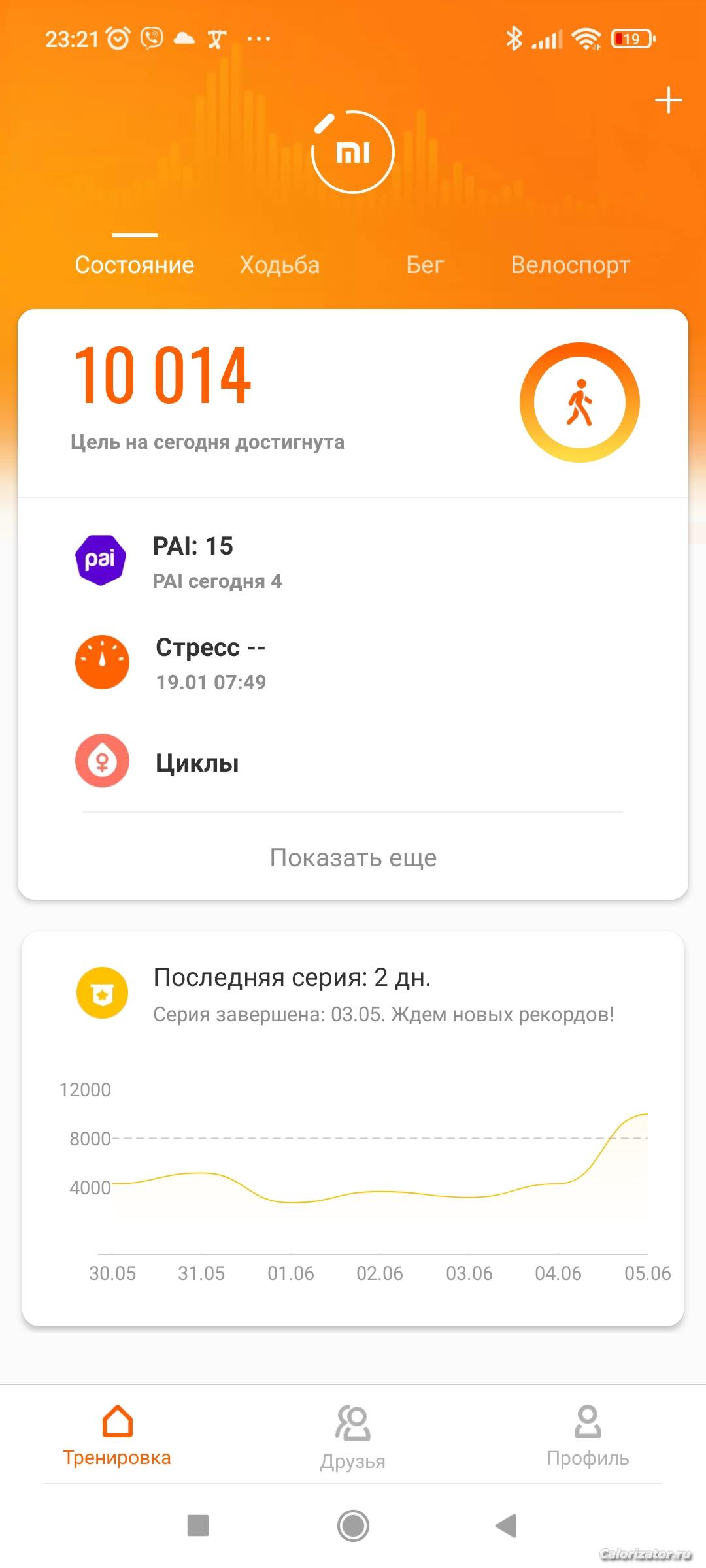The image size is (706, 1568).
Task: Open the Стресс row
Action: [x=353, y=662]
